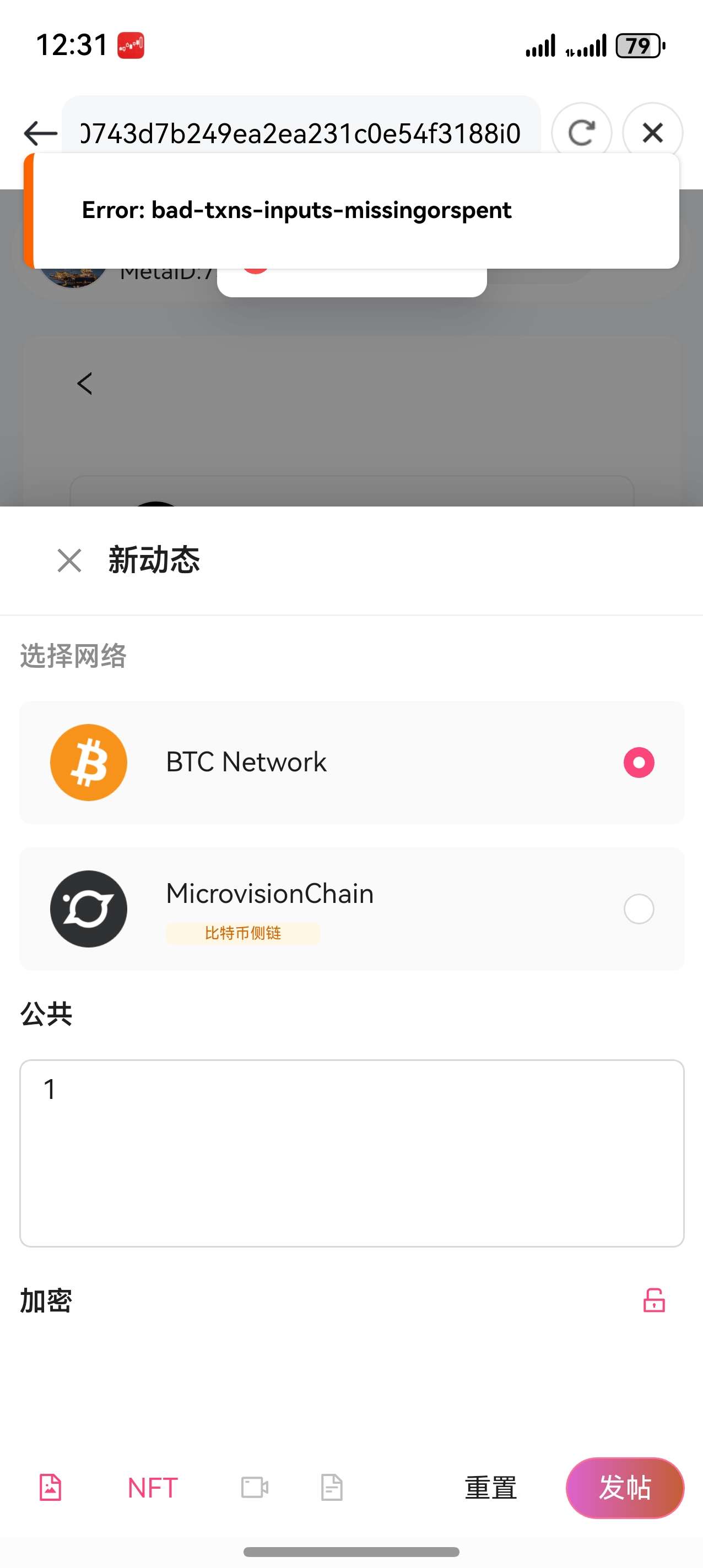Tap 重置 to reset the draft
Image resolution: width=703 pixels, height=1568 pixels.
click(x=491, y=1488)
